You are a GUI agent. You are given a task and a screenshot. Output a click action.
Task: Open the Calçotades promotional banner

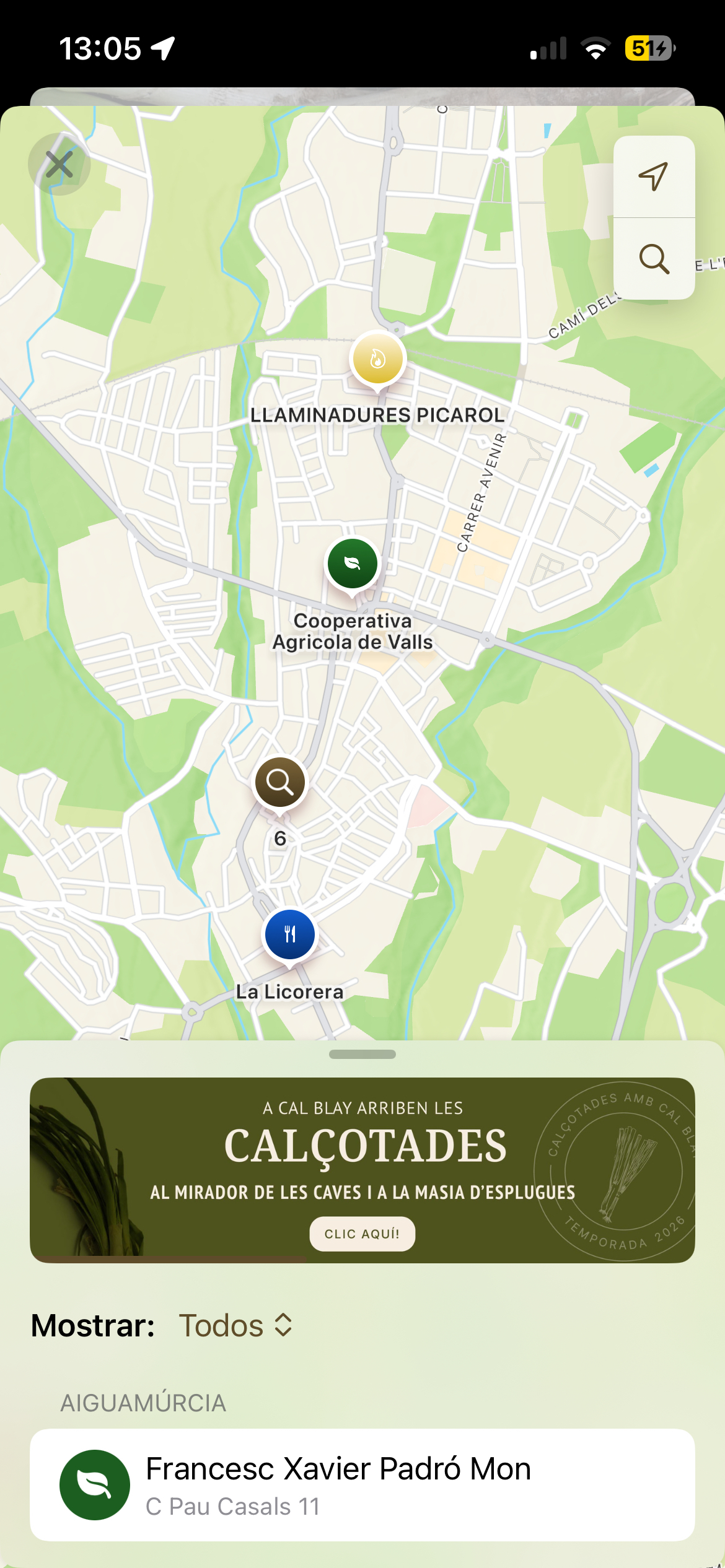(x=362, y=1170)
